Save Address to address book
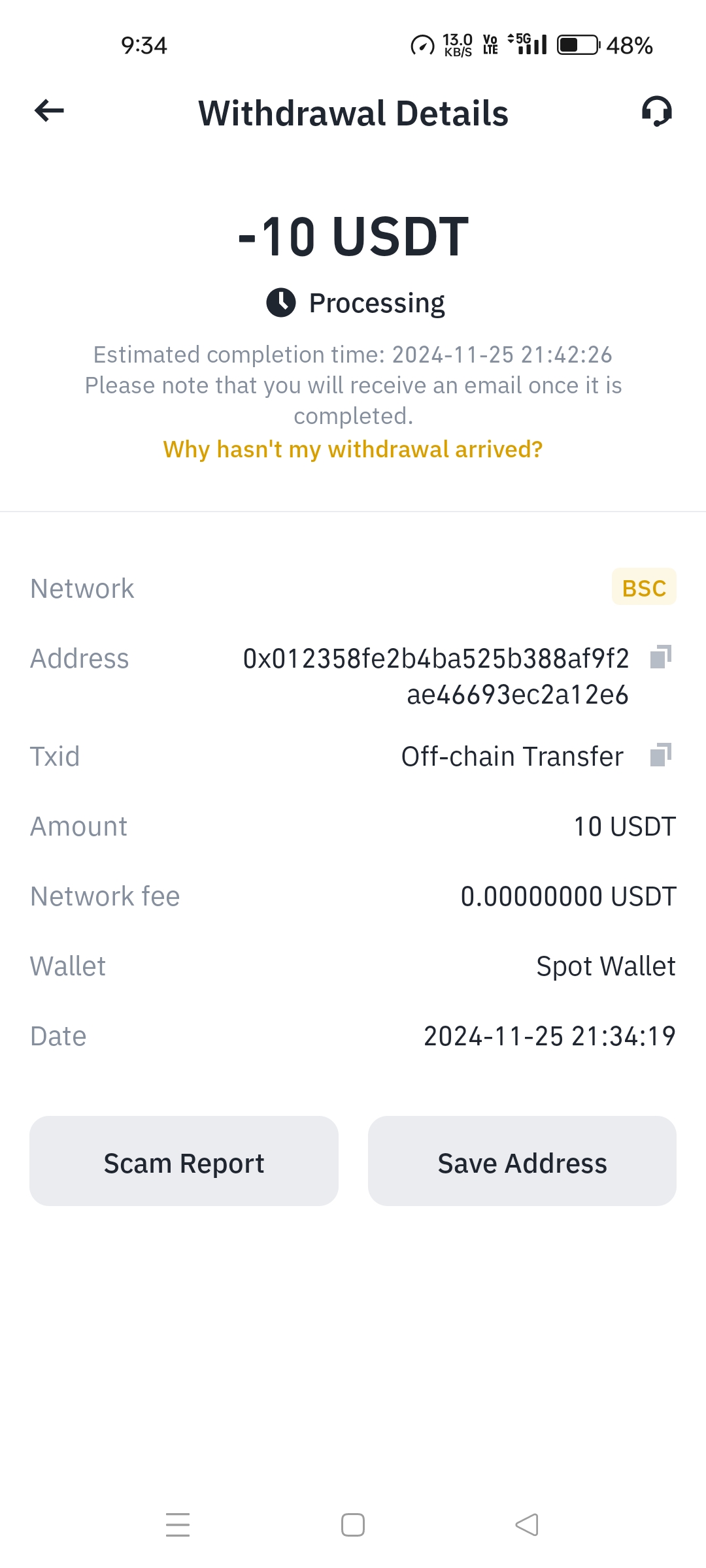 point(522,1161)
